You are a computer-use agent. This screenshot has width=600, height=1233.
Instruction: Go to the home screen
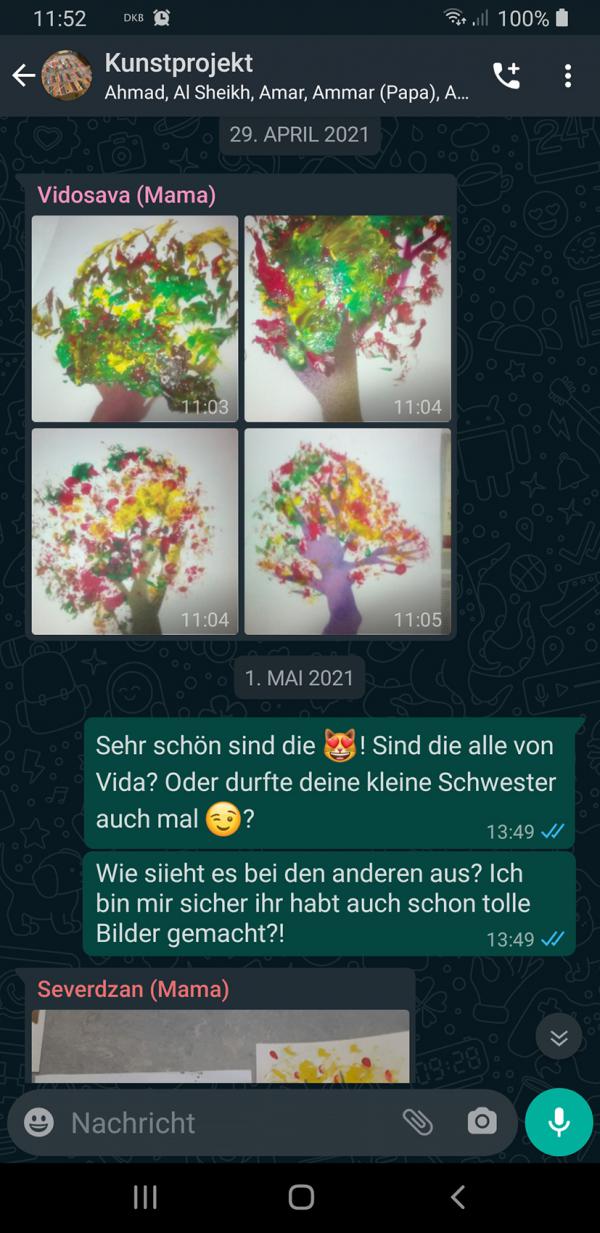point(300,1197)
